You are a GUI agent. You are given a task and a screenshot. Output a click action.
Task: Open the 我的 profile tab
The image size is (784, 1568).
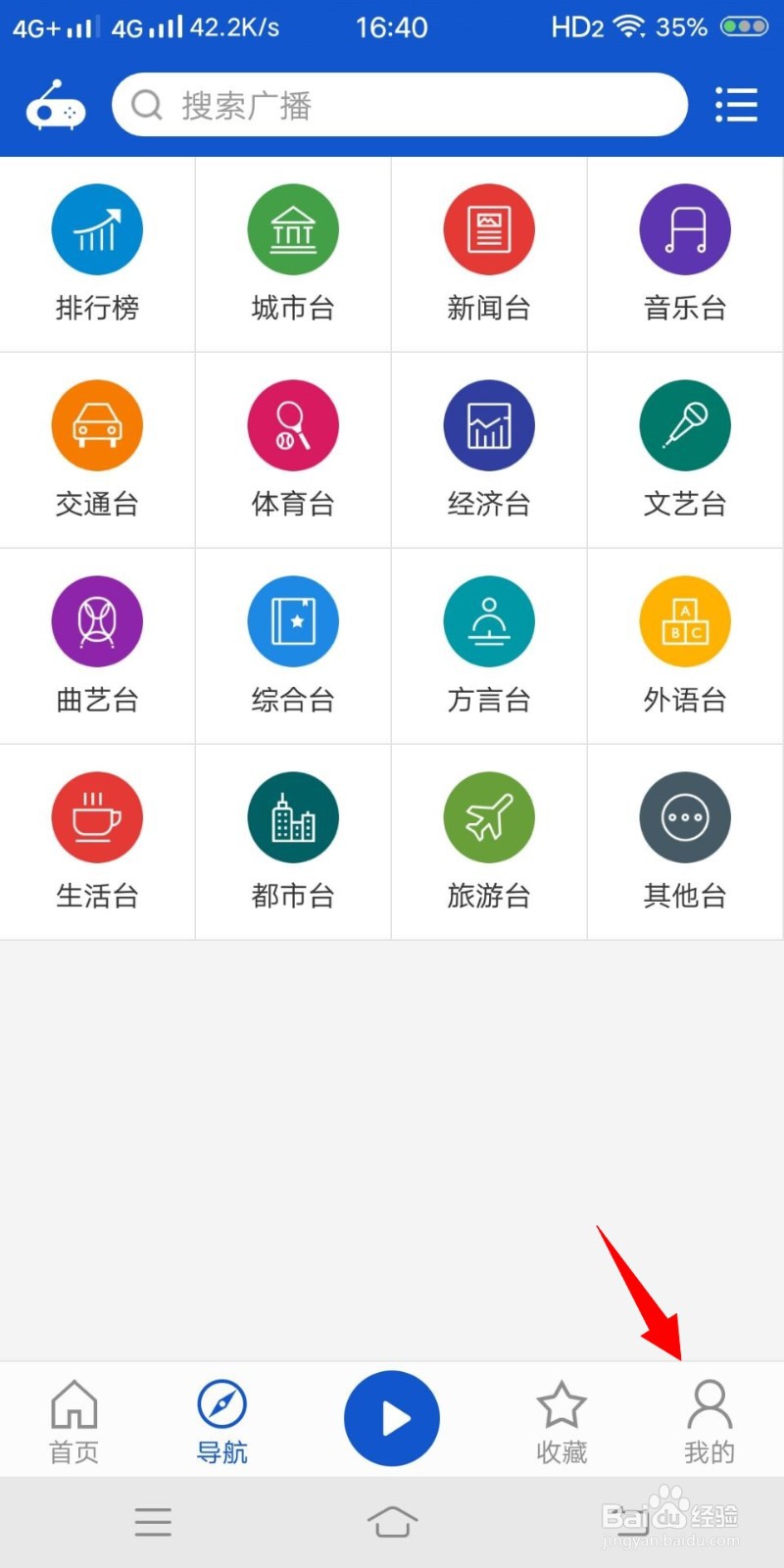[710, 1418]
